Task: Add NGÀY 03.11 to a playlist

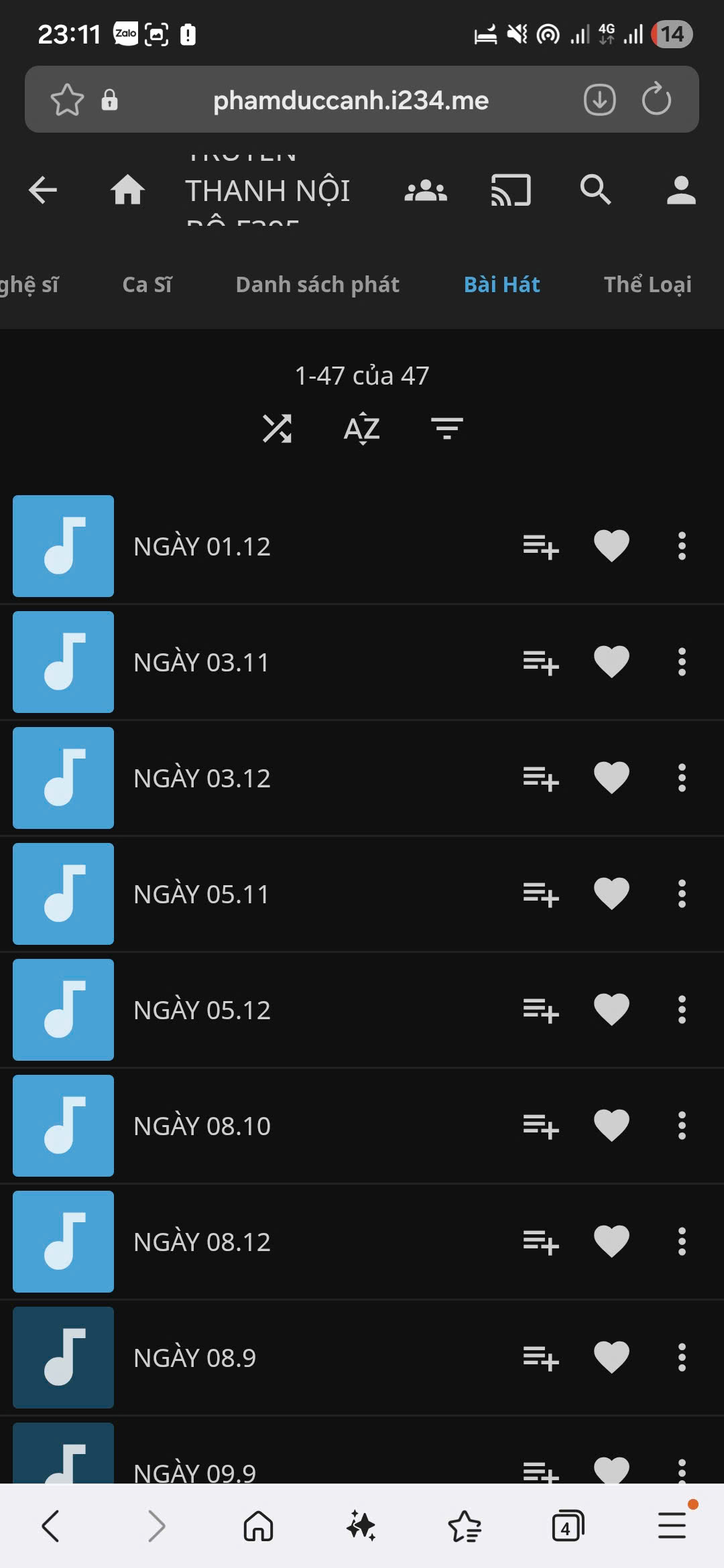Action: pyautogui.click(x=540, y=663)
